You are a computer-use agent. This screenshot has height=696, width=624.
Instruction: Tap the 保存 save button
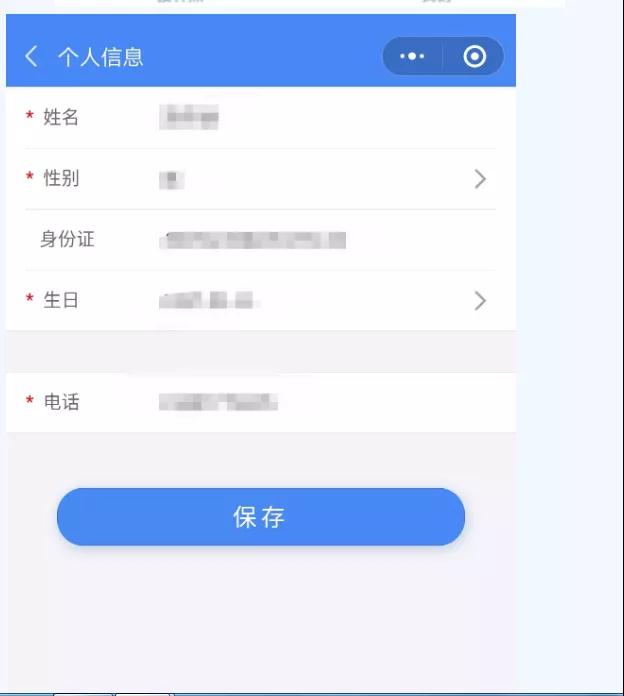coord(260,517)
